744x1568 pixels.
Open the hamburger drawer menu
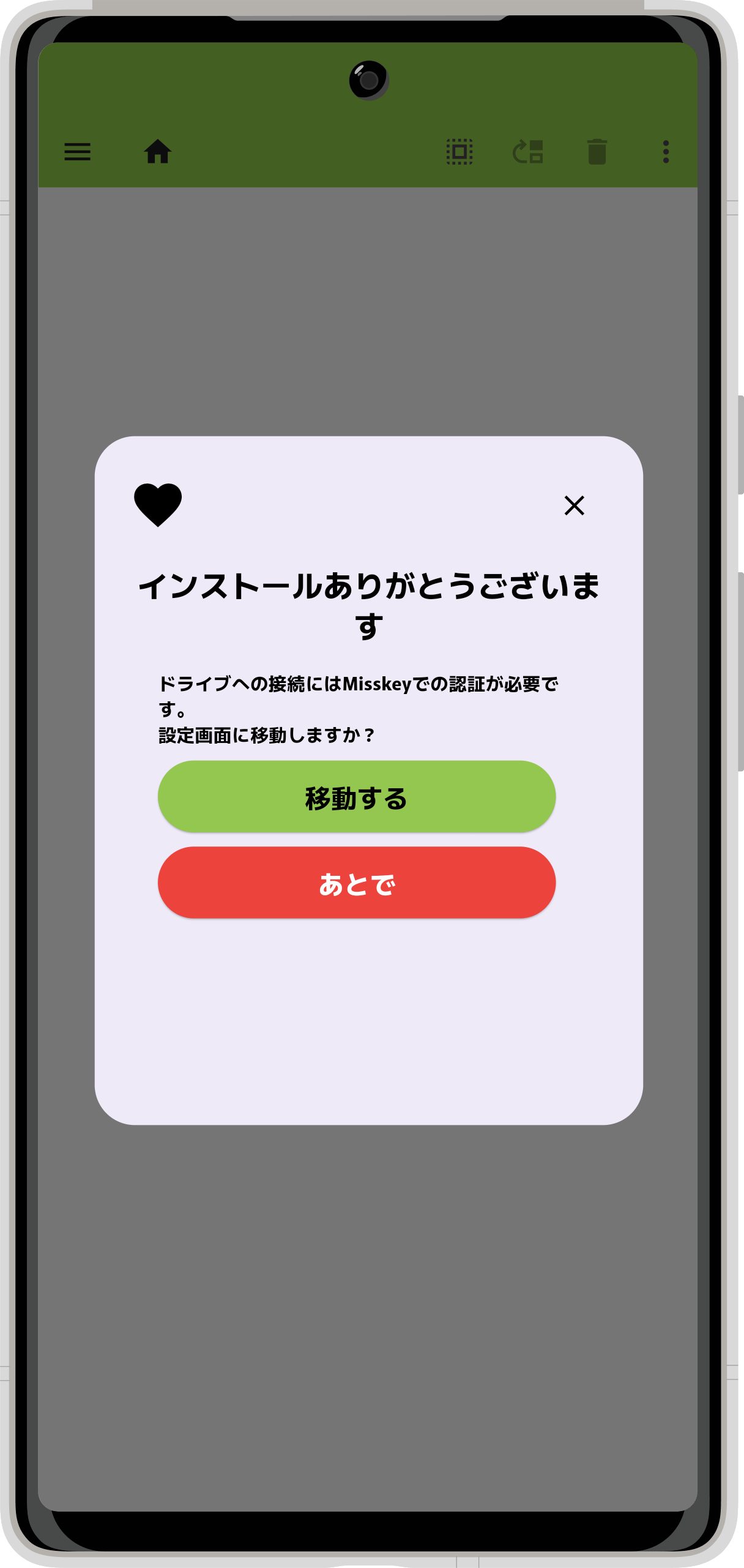tap(78, 152)
